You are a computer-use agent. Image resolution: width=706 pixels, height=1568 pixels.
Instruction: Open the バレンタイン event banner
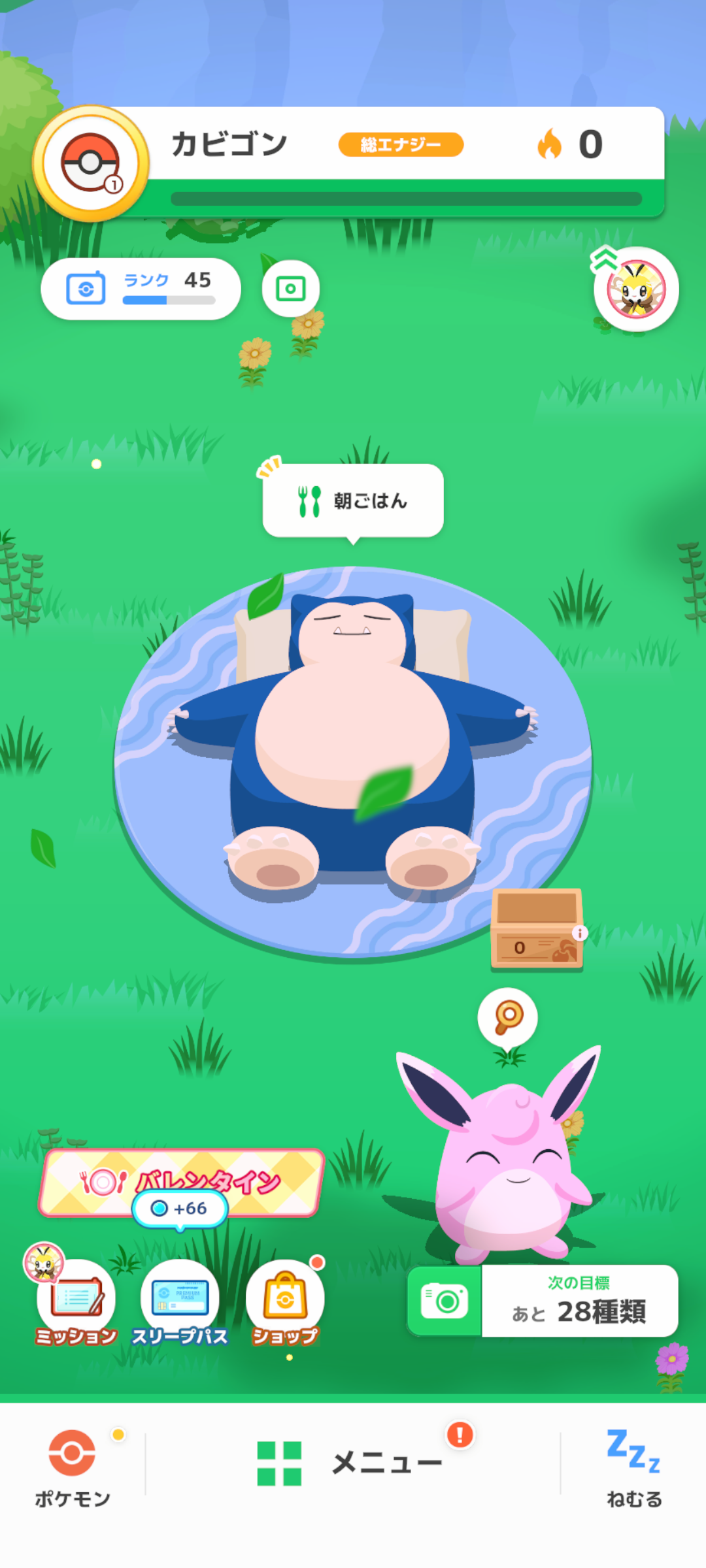point(182,1181)
